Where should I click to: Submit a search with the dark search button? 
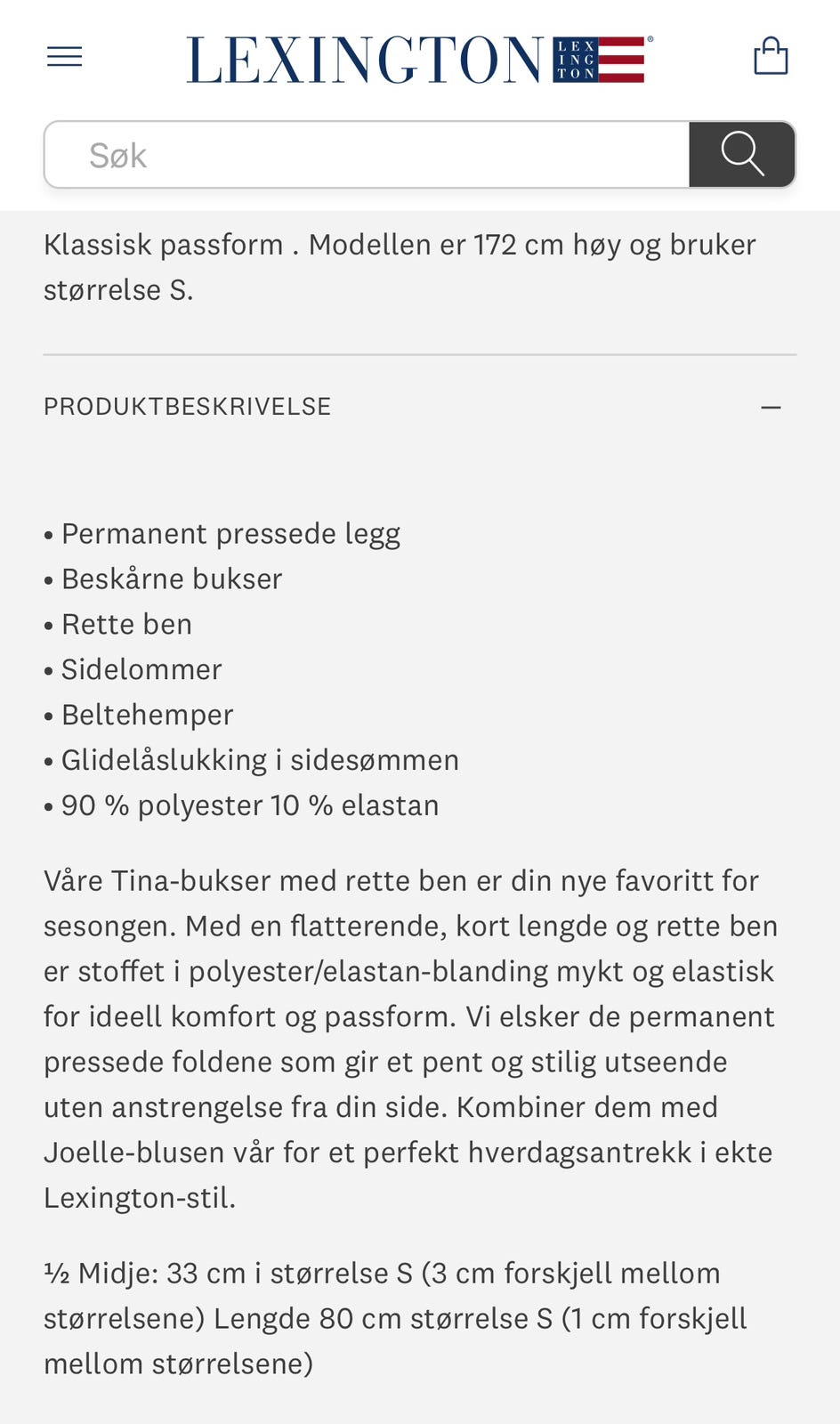(x=742, y=154)
